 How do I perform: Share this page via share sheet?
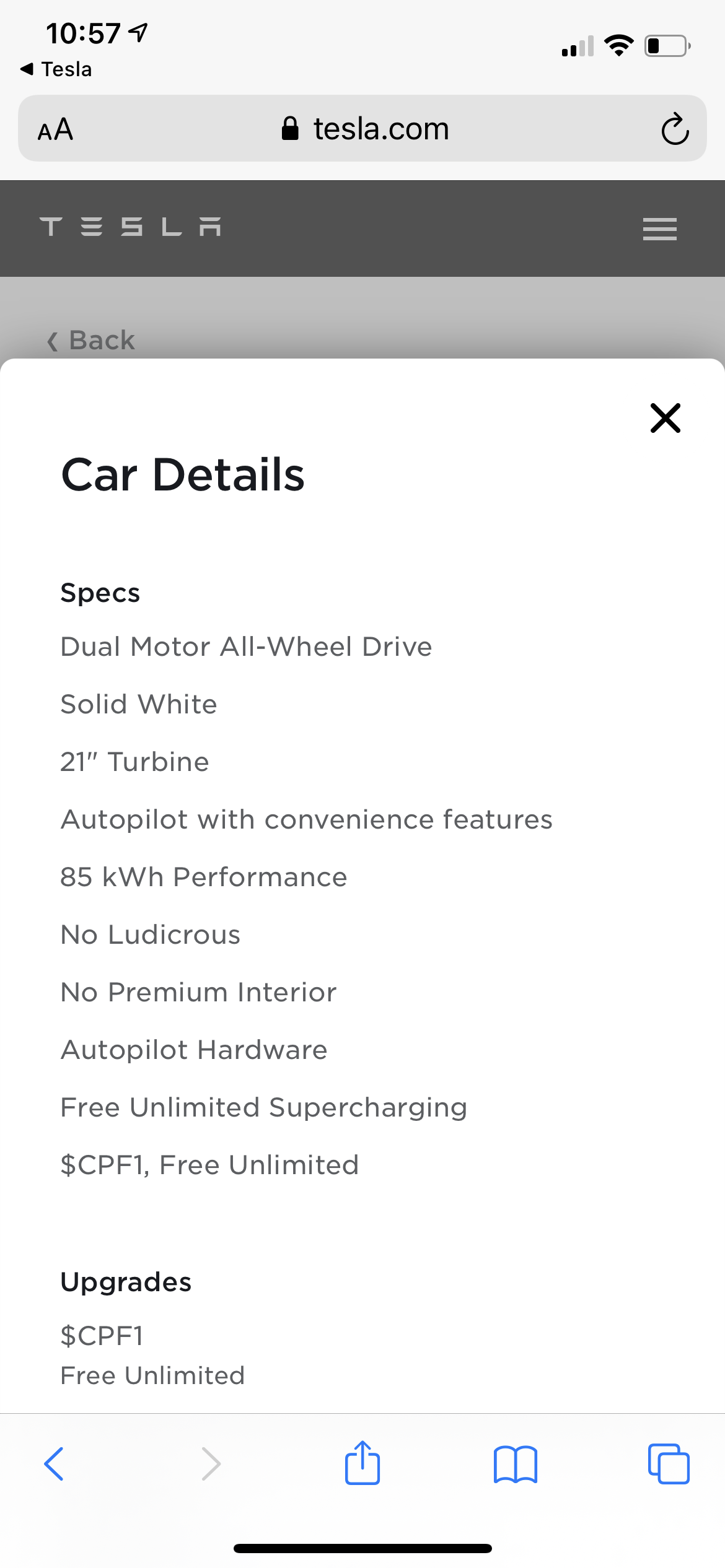click(x=362, y=1463)
